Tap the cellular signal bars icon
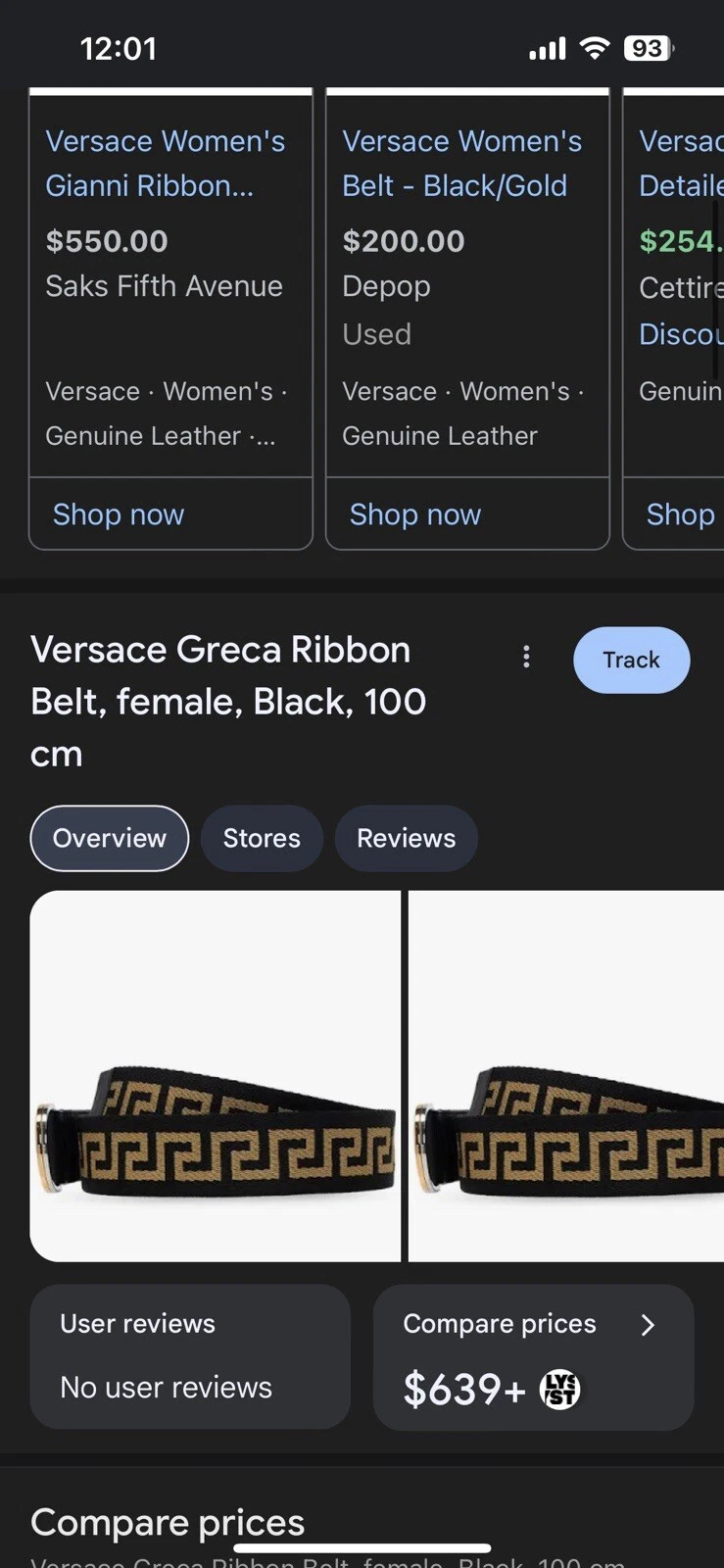Screen dimensions: 724x1568 546,46
